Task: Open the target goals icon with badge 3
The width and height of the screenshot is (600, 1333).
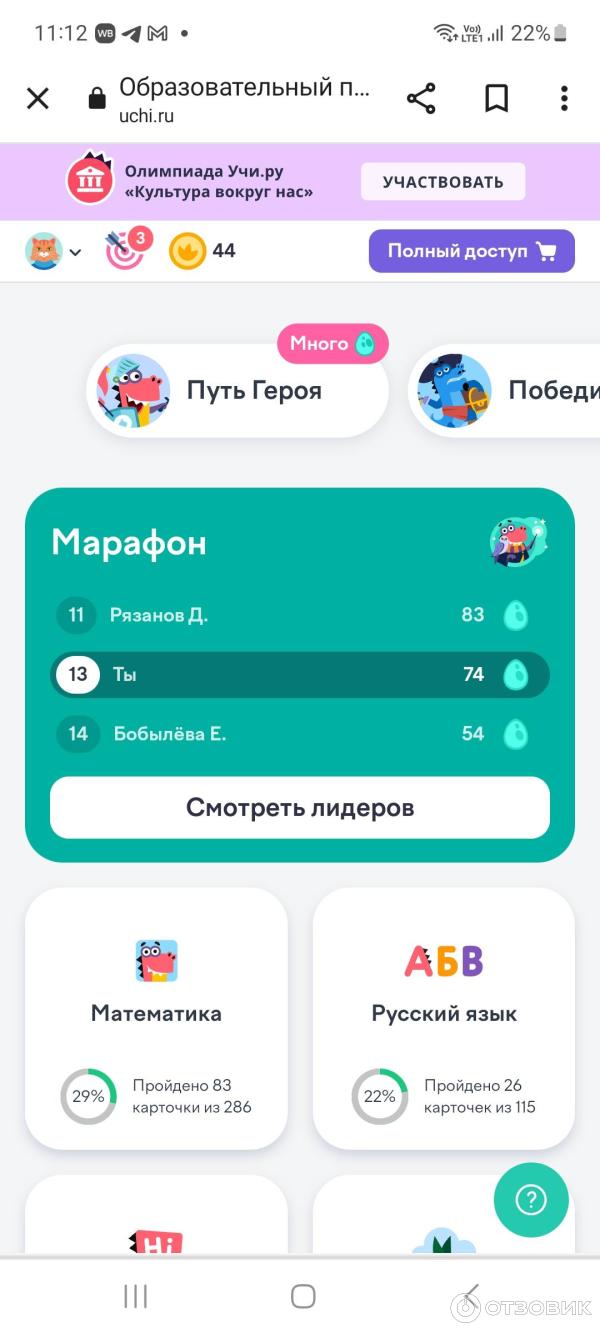Action: (127, 250)
